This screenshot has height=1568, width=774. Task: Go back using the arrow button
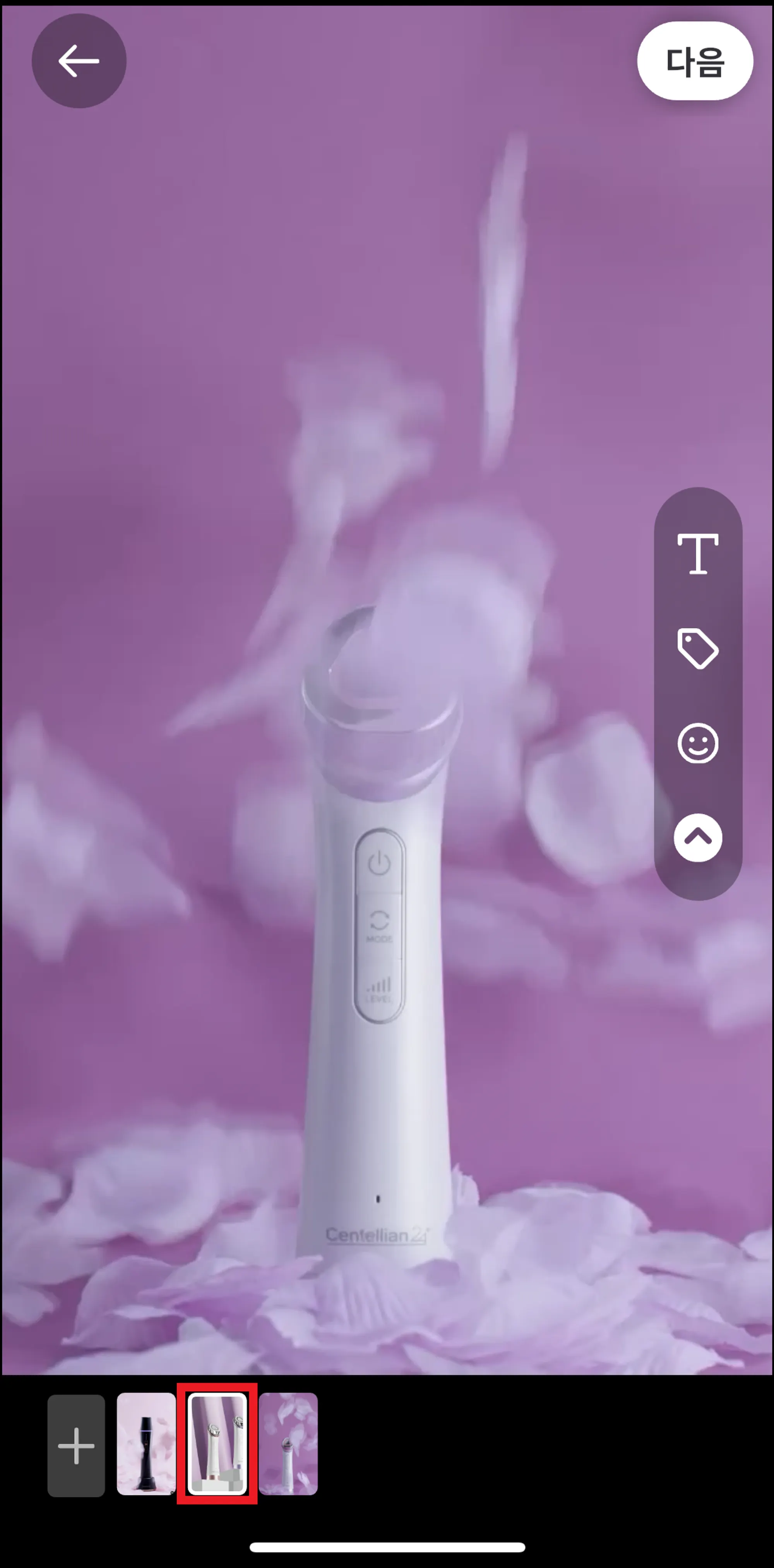pyautogui.click(x=79, y=61)
